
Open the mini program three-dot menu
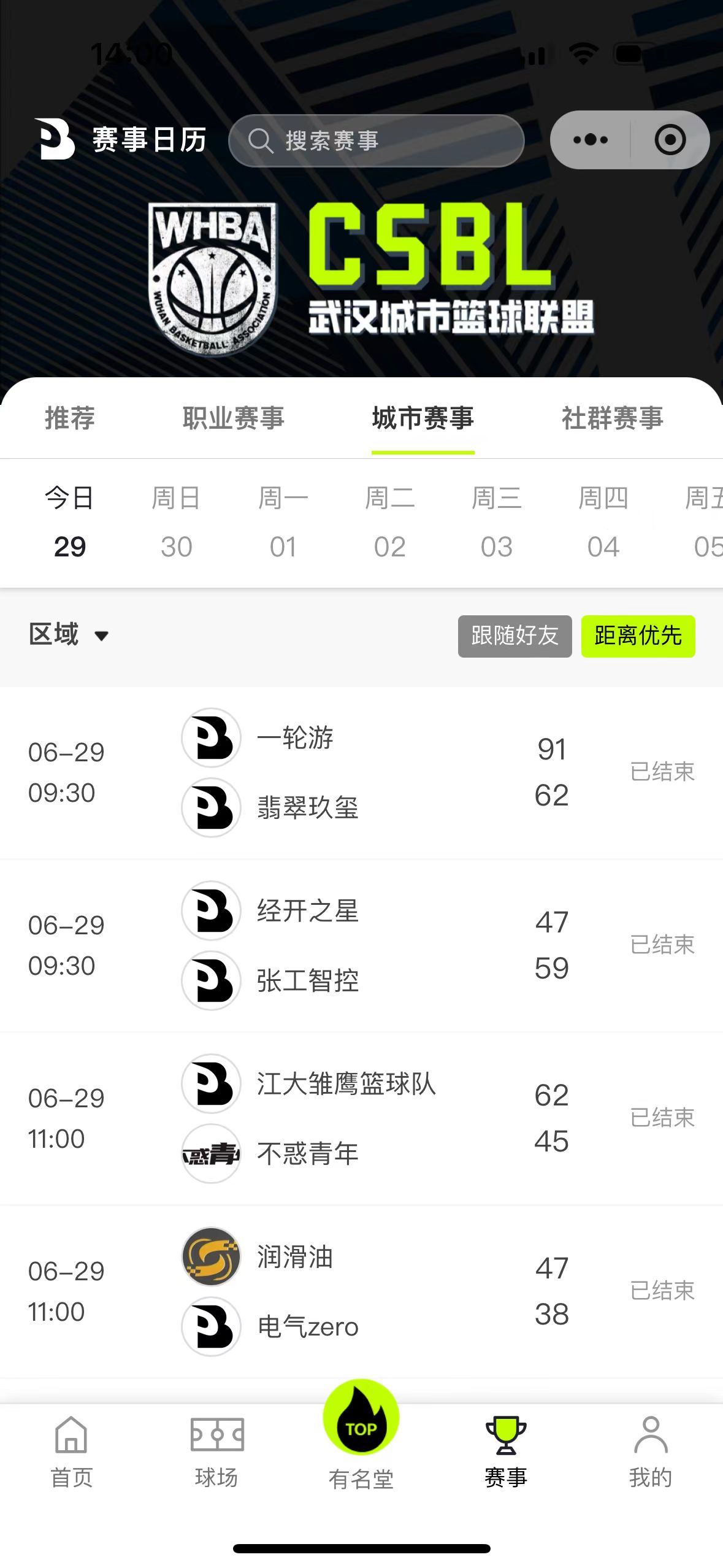point(590,140)
